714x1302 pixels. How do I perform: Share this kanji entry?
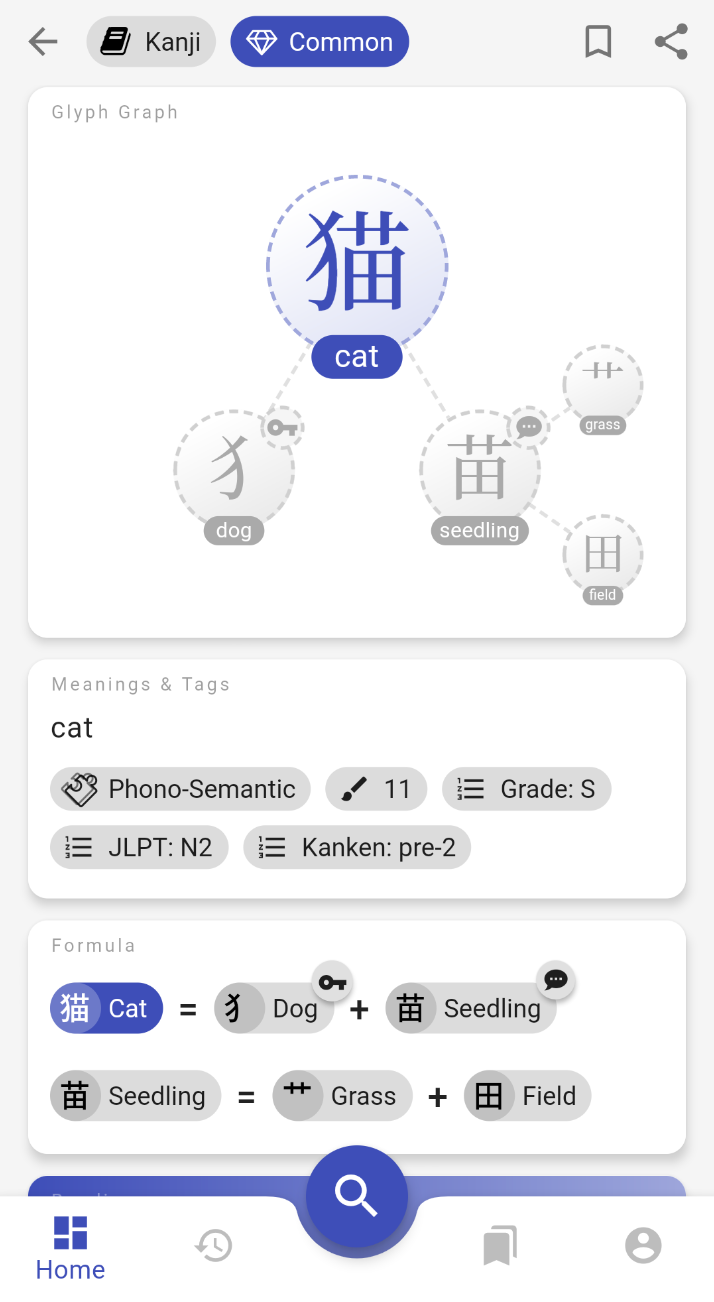click(x=671, y=42)
